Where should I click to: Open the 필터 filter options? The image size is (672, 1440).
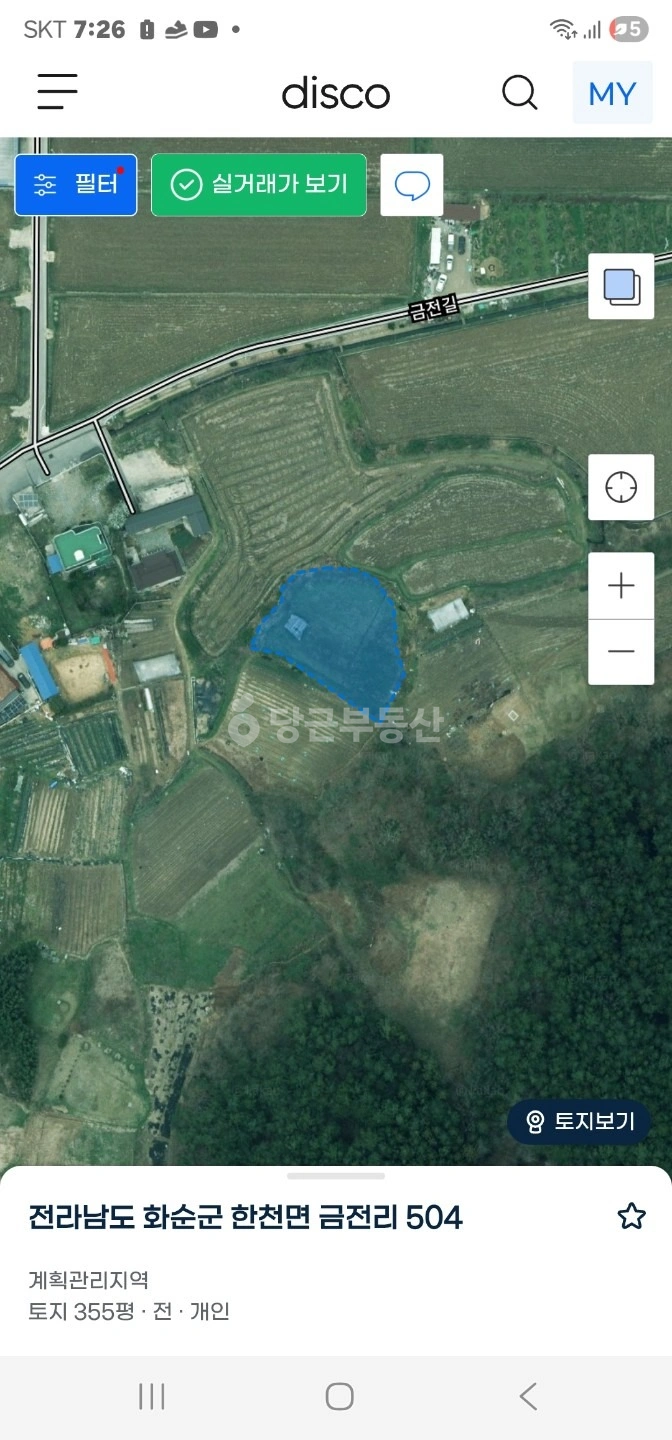(76, 185)
